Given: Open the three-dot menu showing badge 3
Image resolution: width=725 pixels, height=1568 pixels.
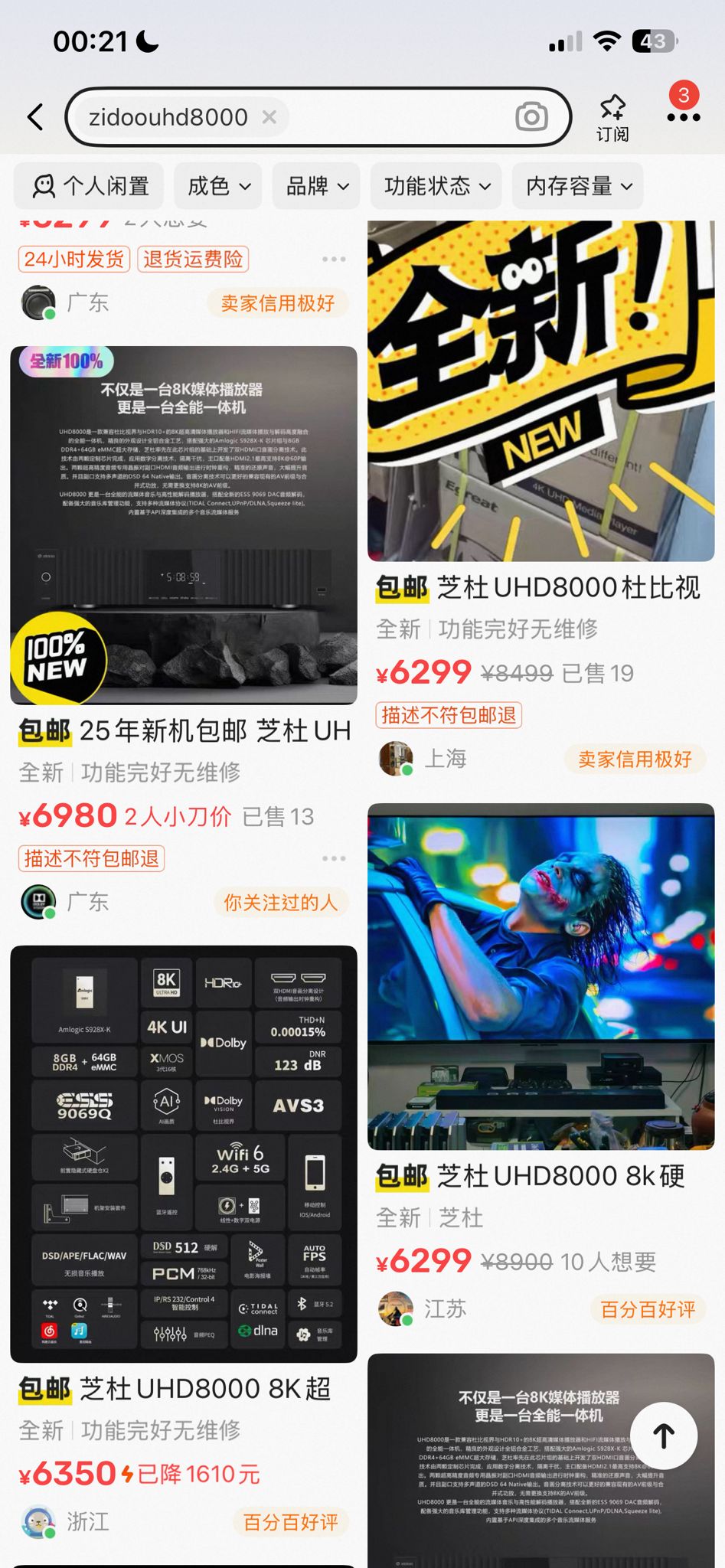Looking at the screenshot, I should pos(682,119).
